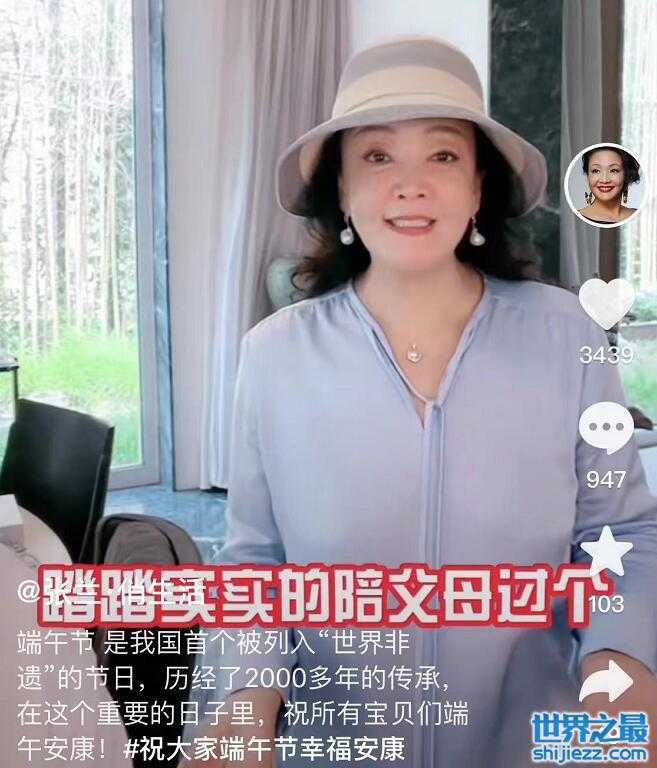Share this video via the arrow icon
This screenshot has width=657, height=768.
607,681
